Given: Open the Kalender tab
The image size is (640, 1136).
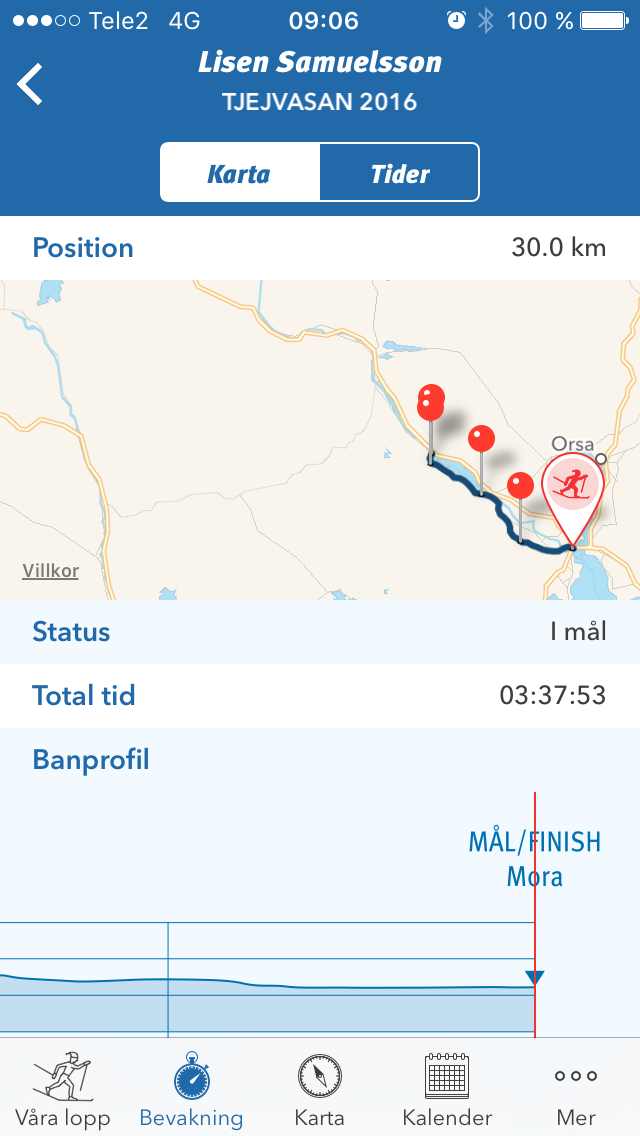Looking at the screenshot, I should click(x=447, y=1089).
